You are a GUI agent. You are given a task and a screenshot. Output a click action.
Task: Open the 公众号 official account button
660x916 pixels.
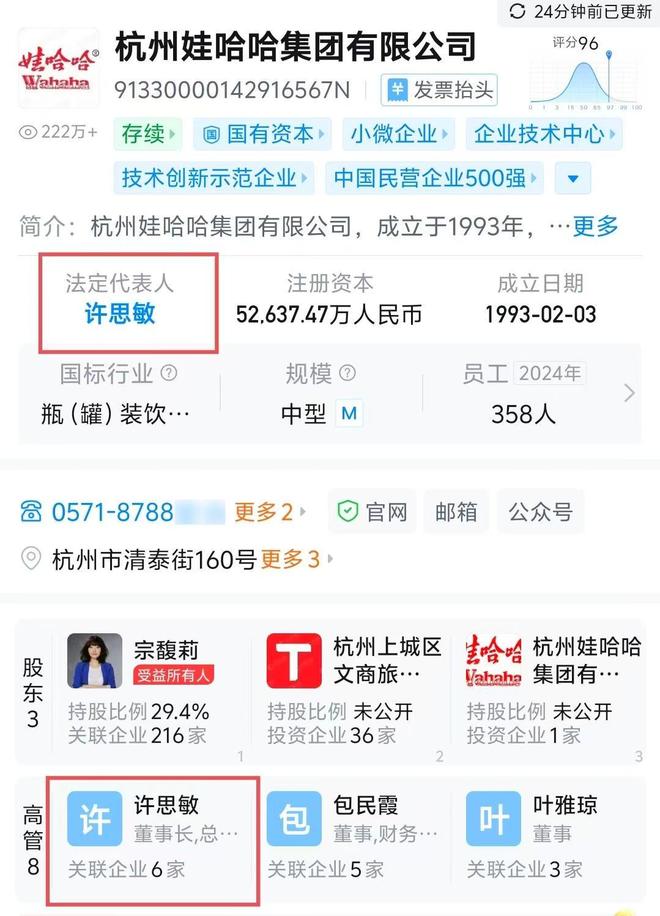(x=540, y=512)
